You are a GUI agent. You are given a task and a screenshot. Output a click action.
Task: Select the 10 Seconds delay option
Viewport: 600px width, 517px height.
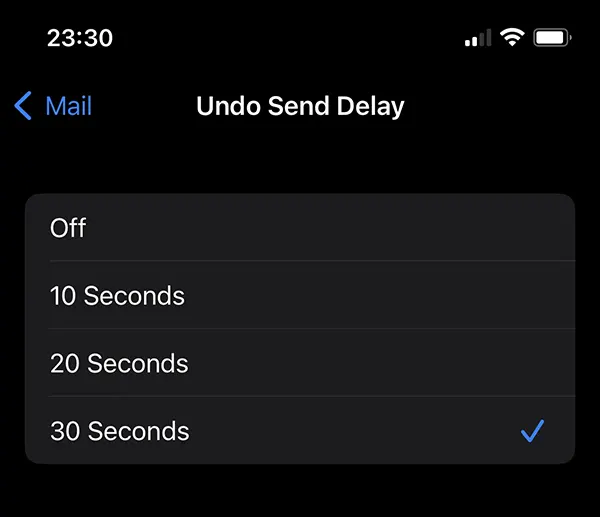point(300,296)
